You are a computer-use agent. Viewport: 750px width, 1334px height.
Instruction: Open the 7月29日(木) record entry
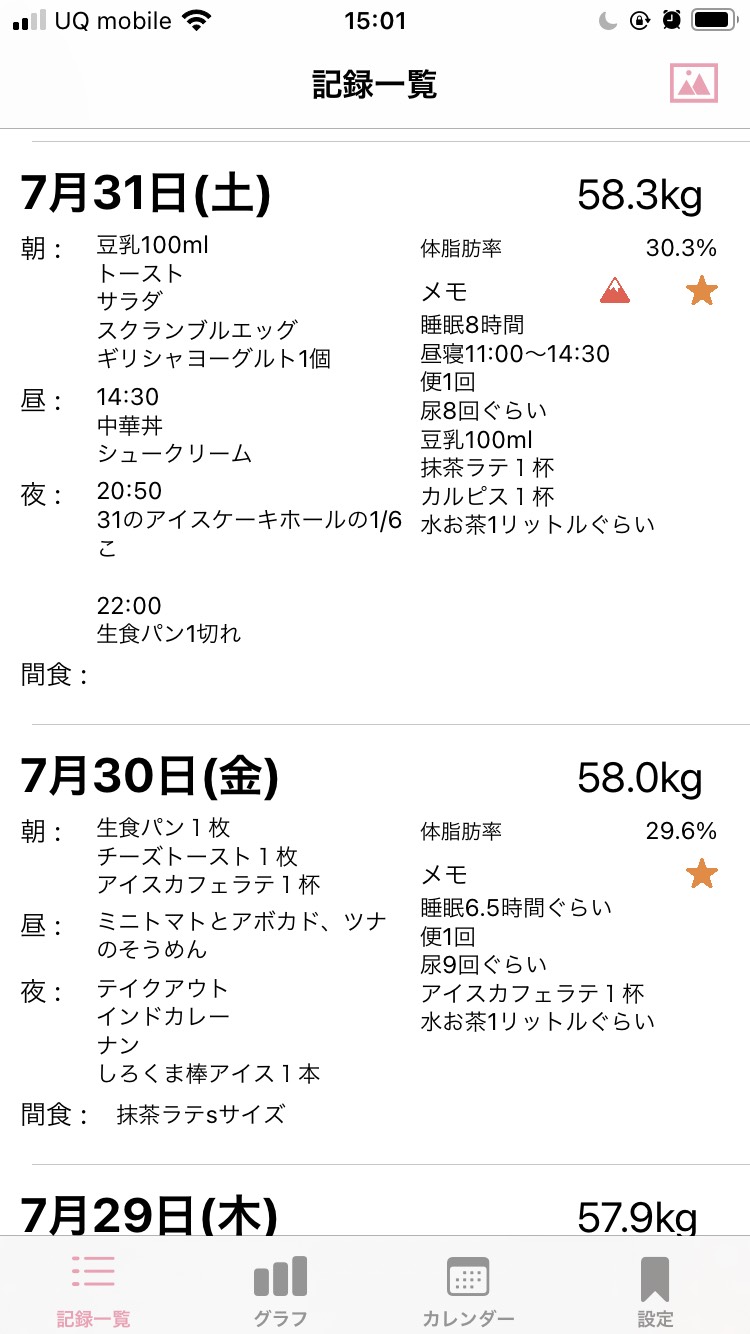[375, 1201]
